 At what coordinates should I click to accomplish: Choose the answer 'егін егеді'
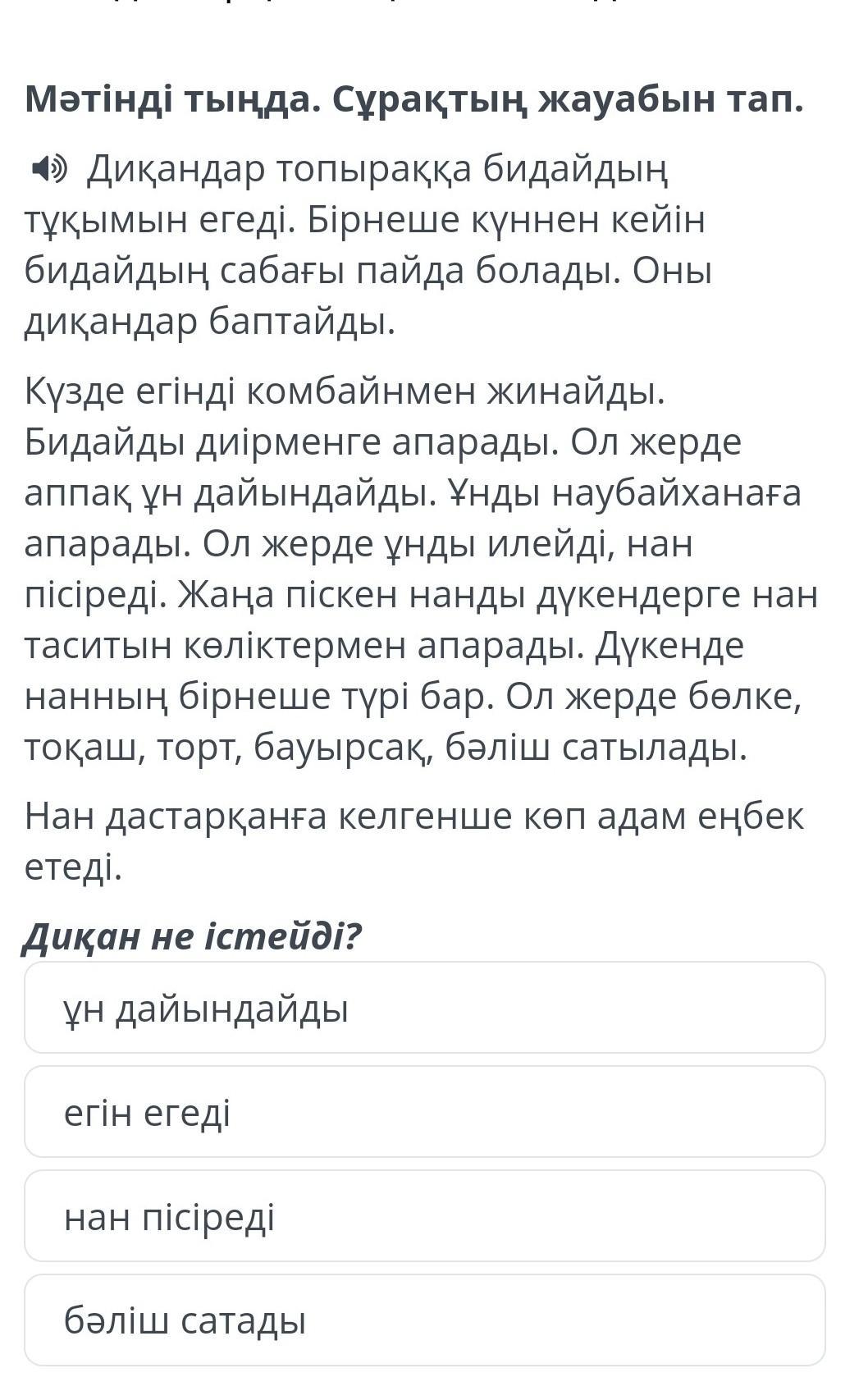(x=424, y=1112)
